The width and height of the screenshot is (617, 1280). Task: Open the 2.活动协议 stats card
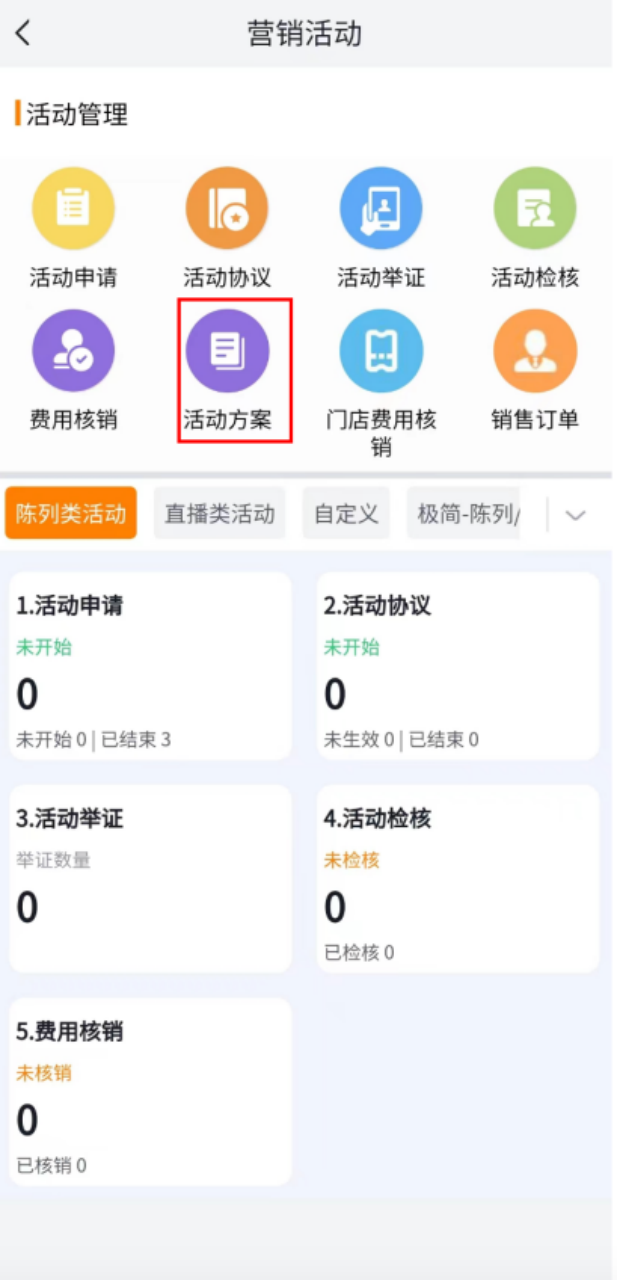click(x=458, y=666)
